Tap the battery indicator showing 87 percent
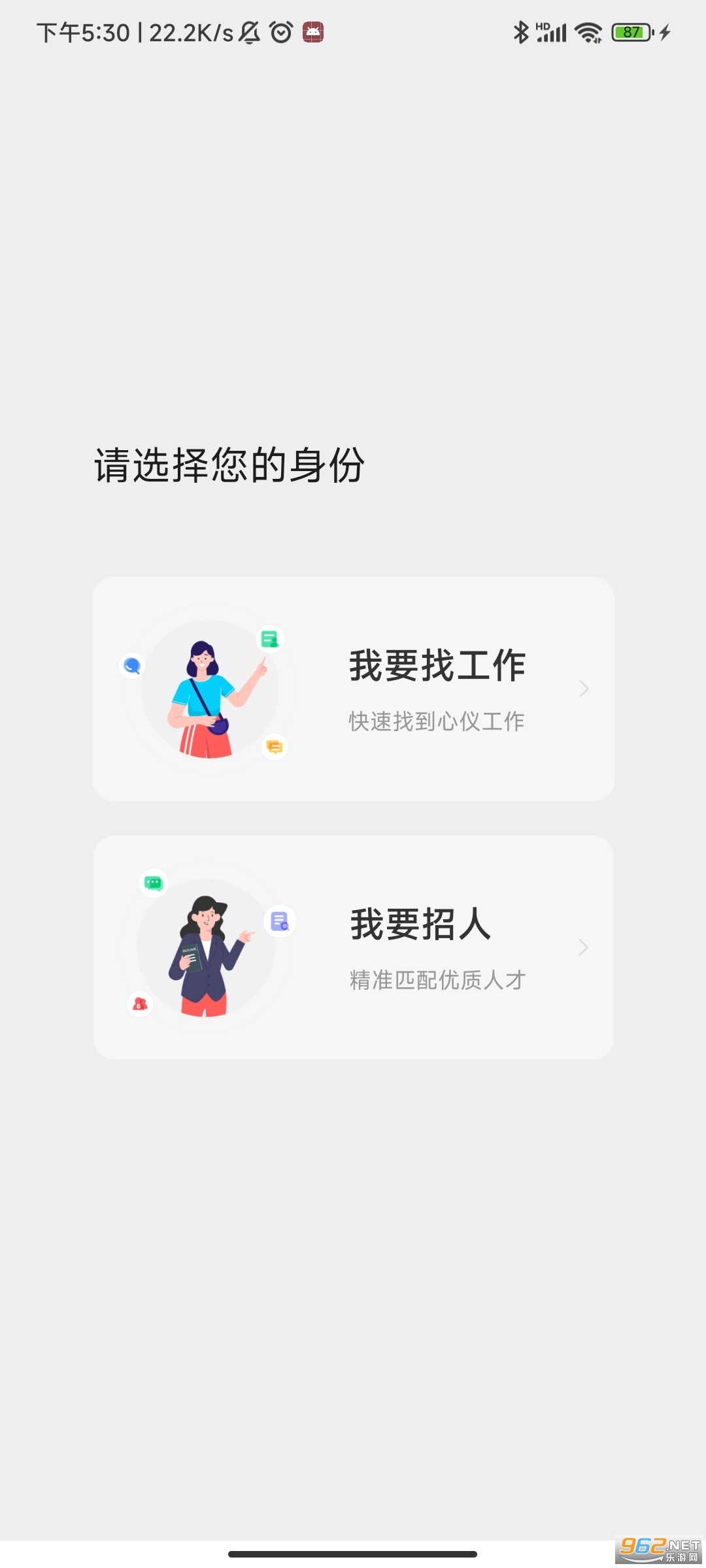706x1568 pixels. (x=631, y=32)
